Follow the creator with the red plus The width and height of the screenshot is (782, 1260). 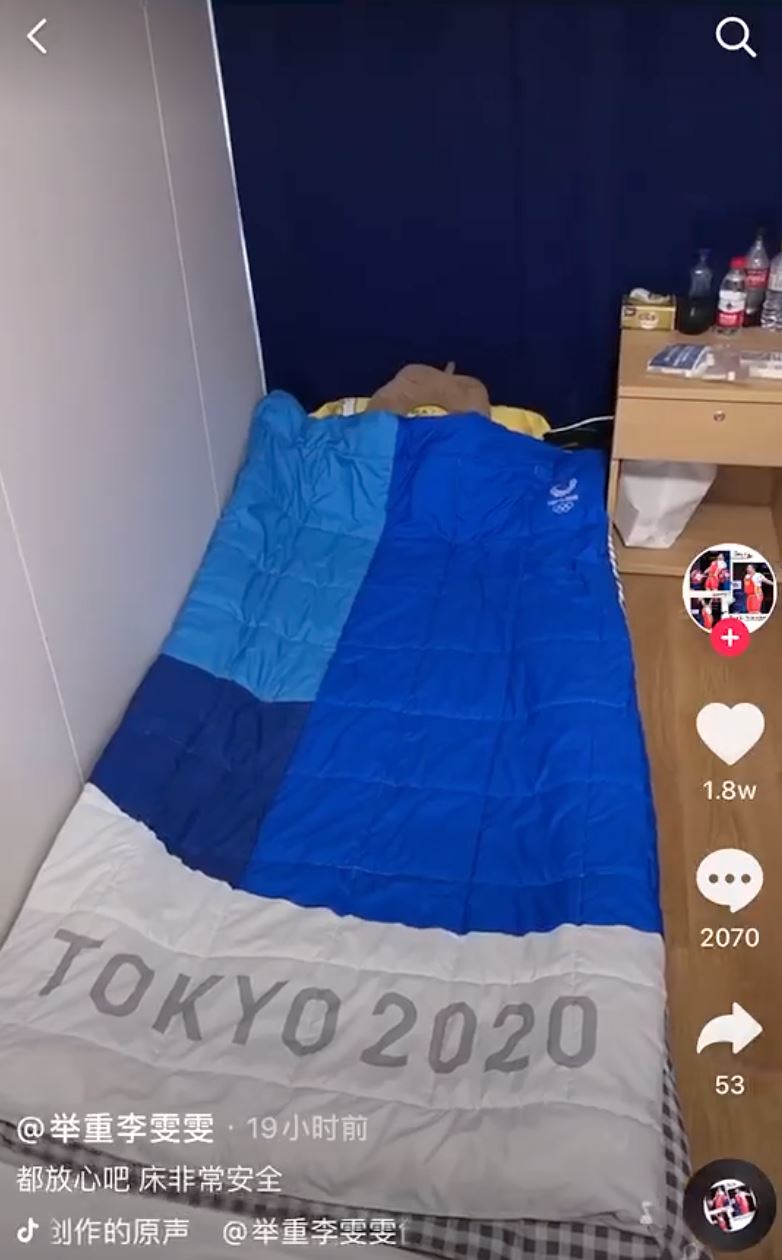point(730,638)
